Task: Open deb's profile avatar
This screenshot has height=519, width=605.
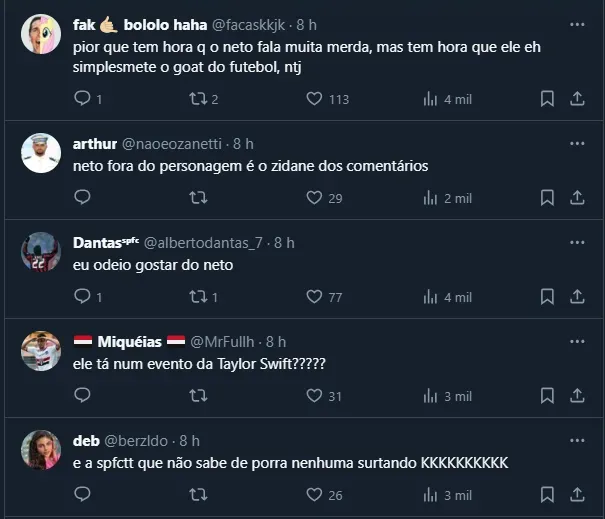Action: (x=41, y=451)
